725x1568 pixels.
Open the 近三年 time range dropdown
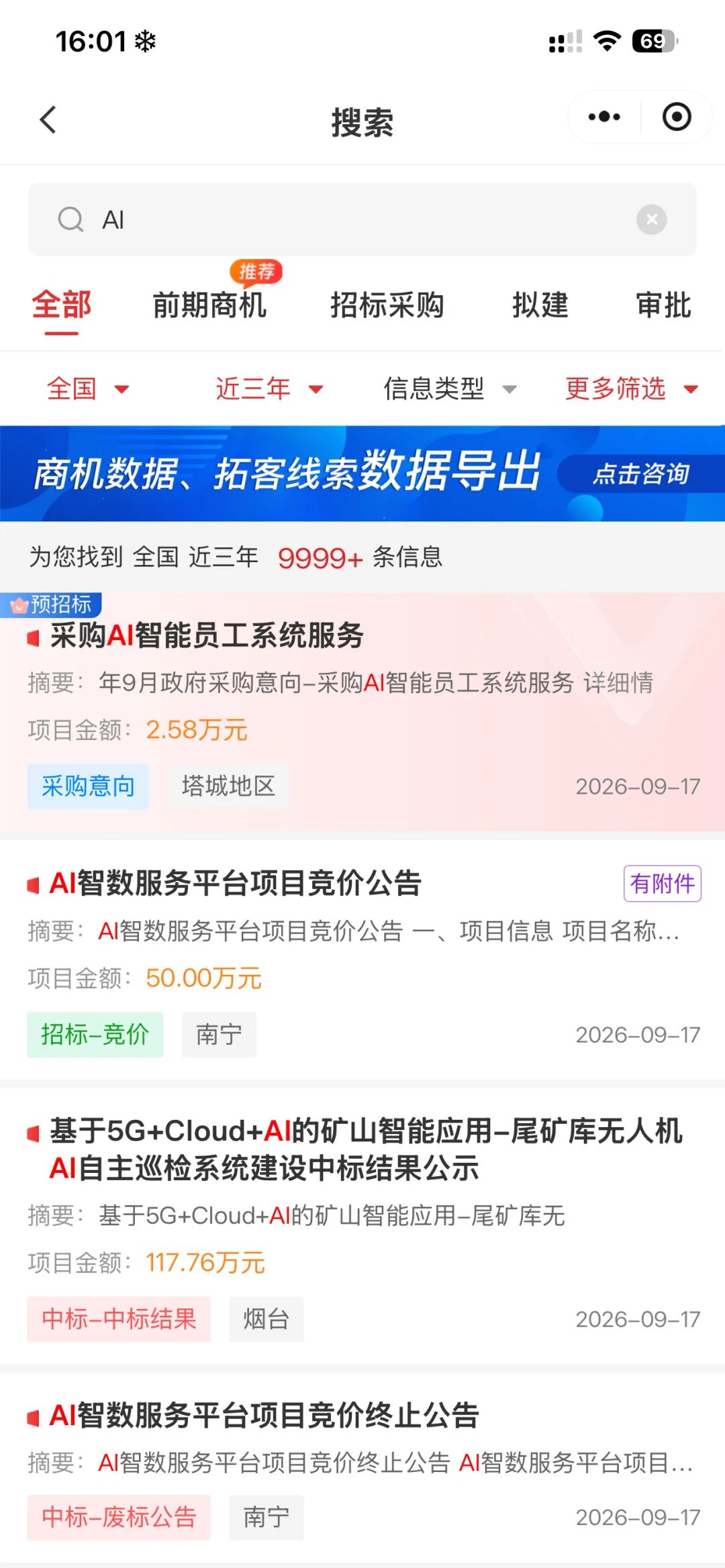coord(269,388)
